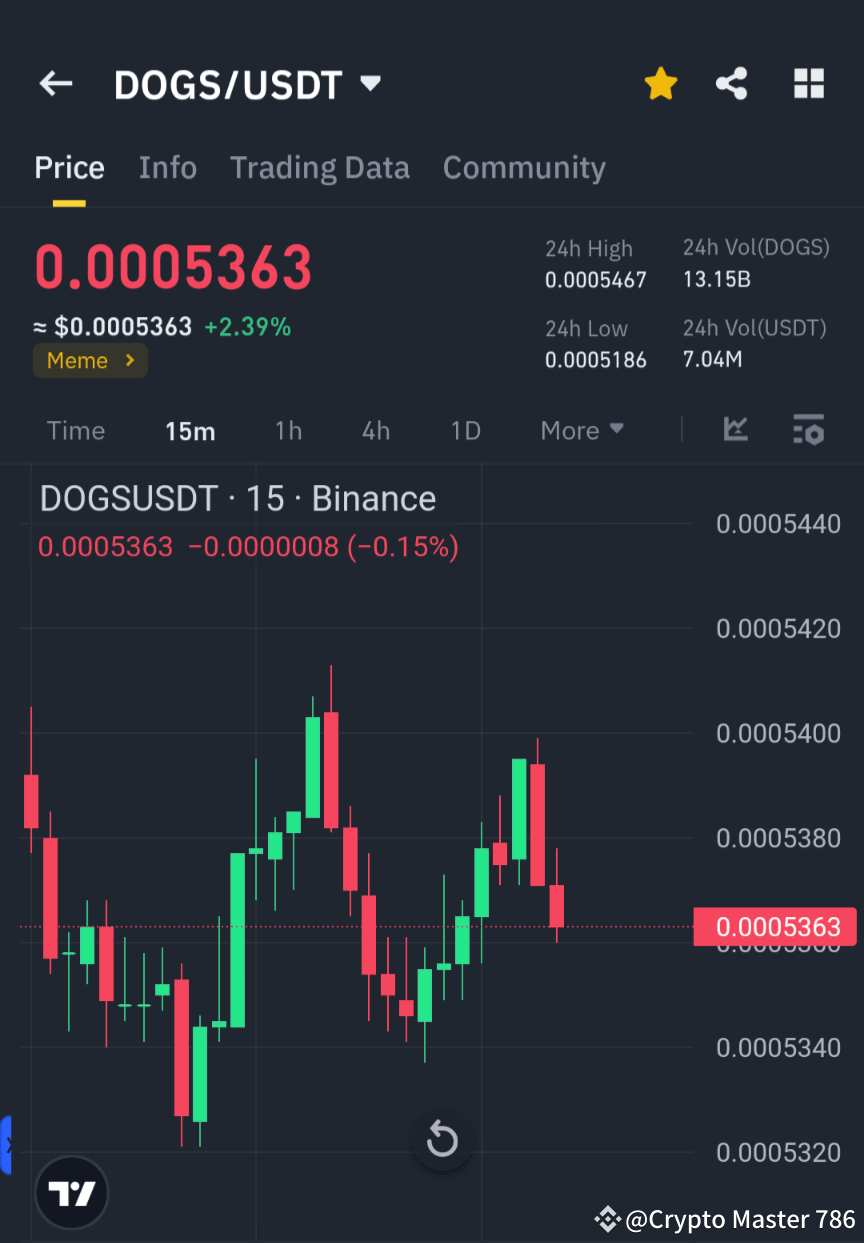The image size is (864, 1243).
Task: Open the Community tab
Action: 524,167
